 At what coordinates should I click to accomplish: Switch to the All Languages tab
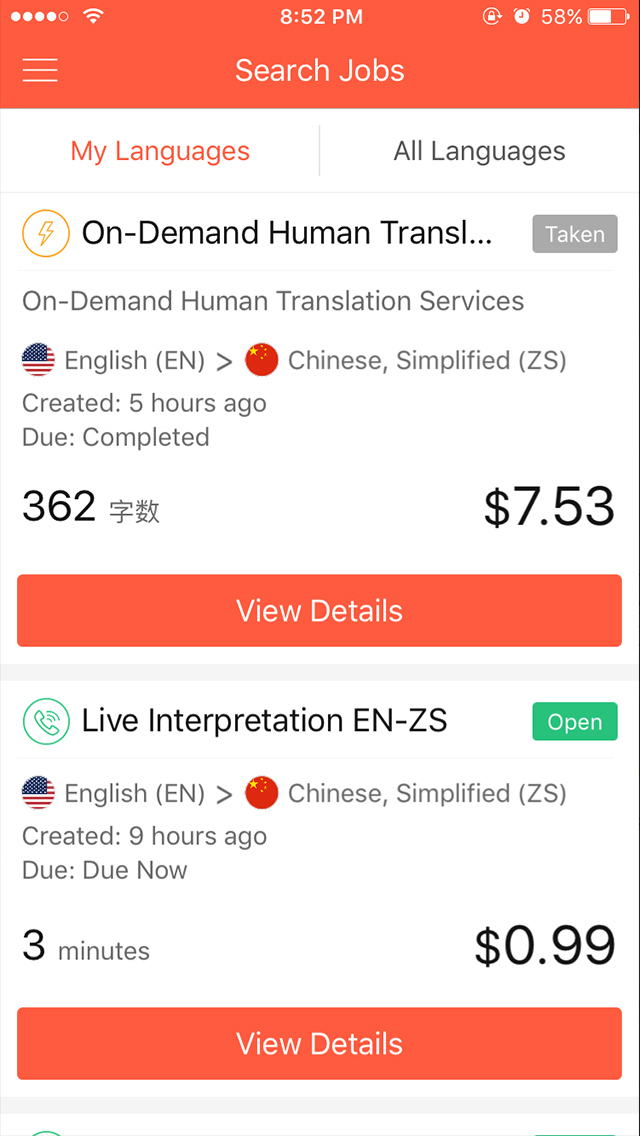(x=479, y=151)
